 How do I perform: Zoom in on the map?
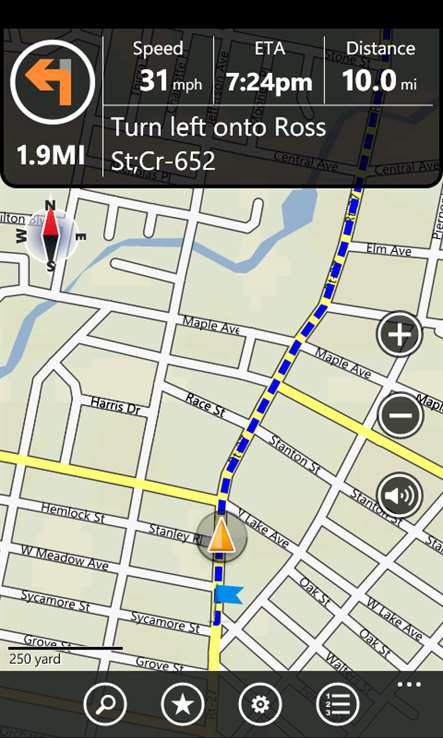(x=399, y=334)
